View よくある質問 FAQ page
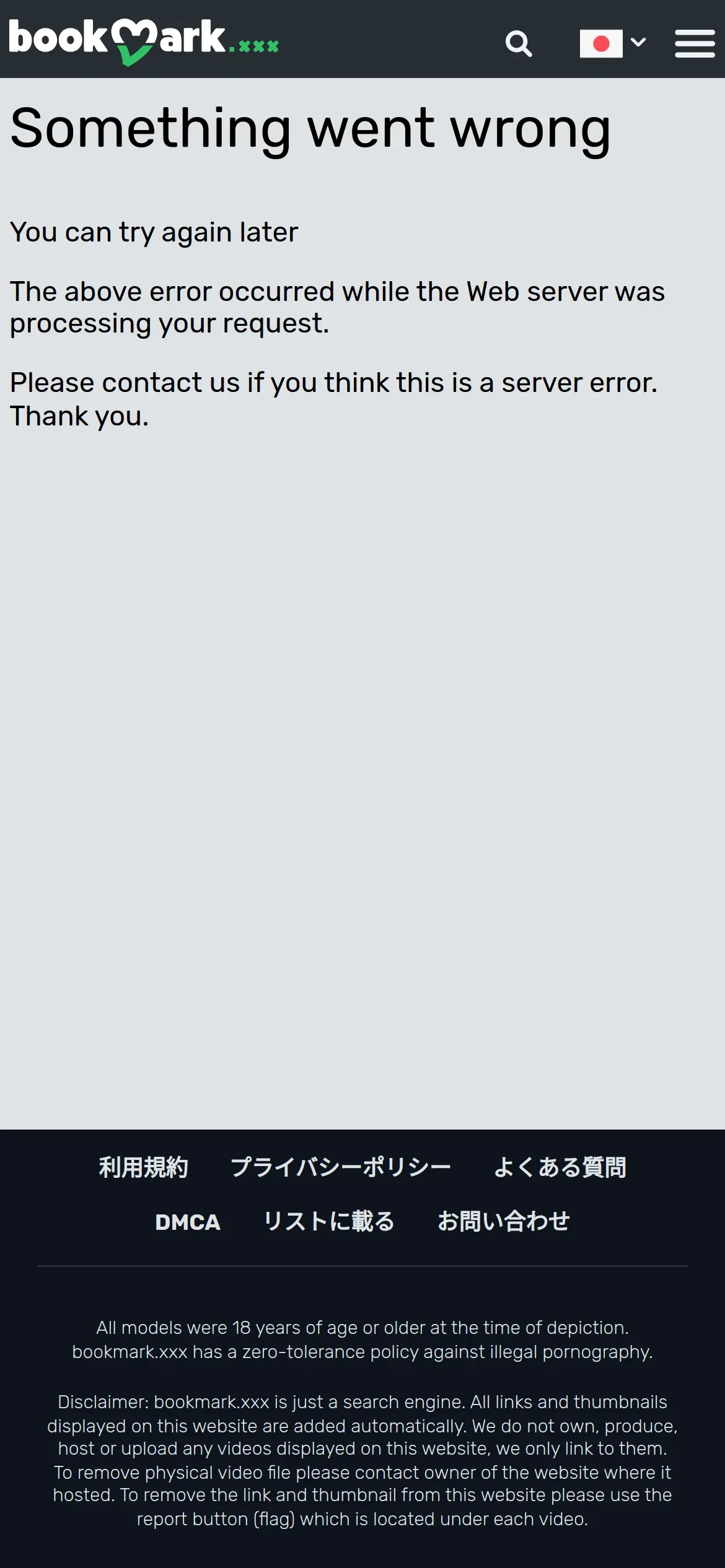The width and height of the screenshot is (725, 1568). 560,1167
